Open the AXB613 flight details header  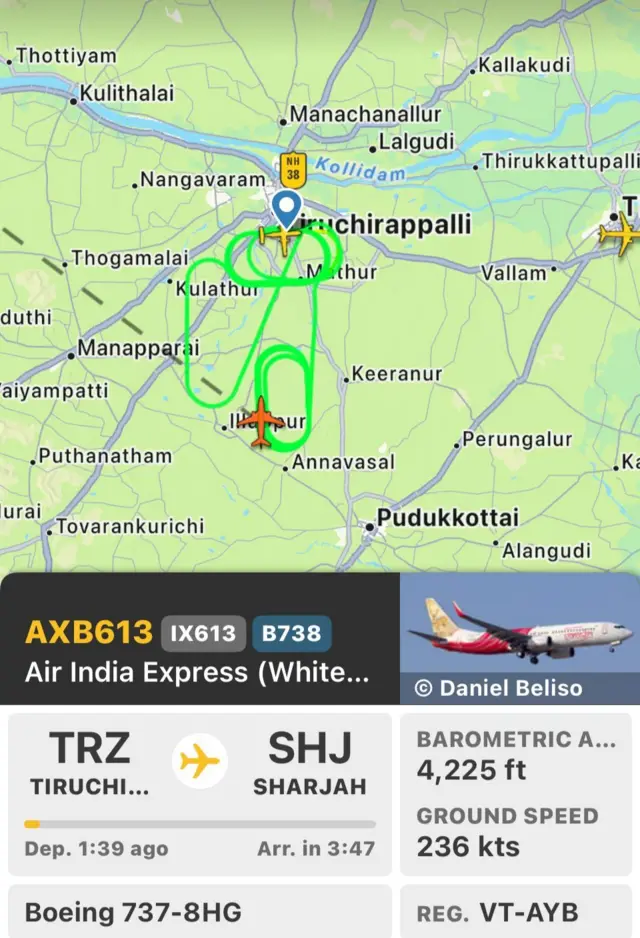pyautogui.click(x=200, y=650)
